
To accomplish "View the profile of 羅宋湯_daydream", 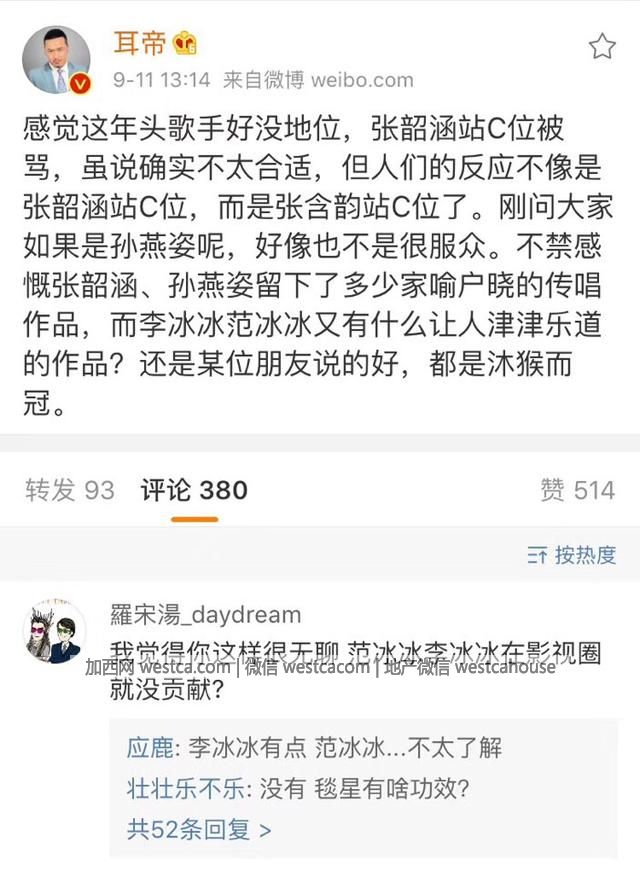I will [207, 615].
